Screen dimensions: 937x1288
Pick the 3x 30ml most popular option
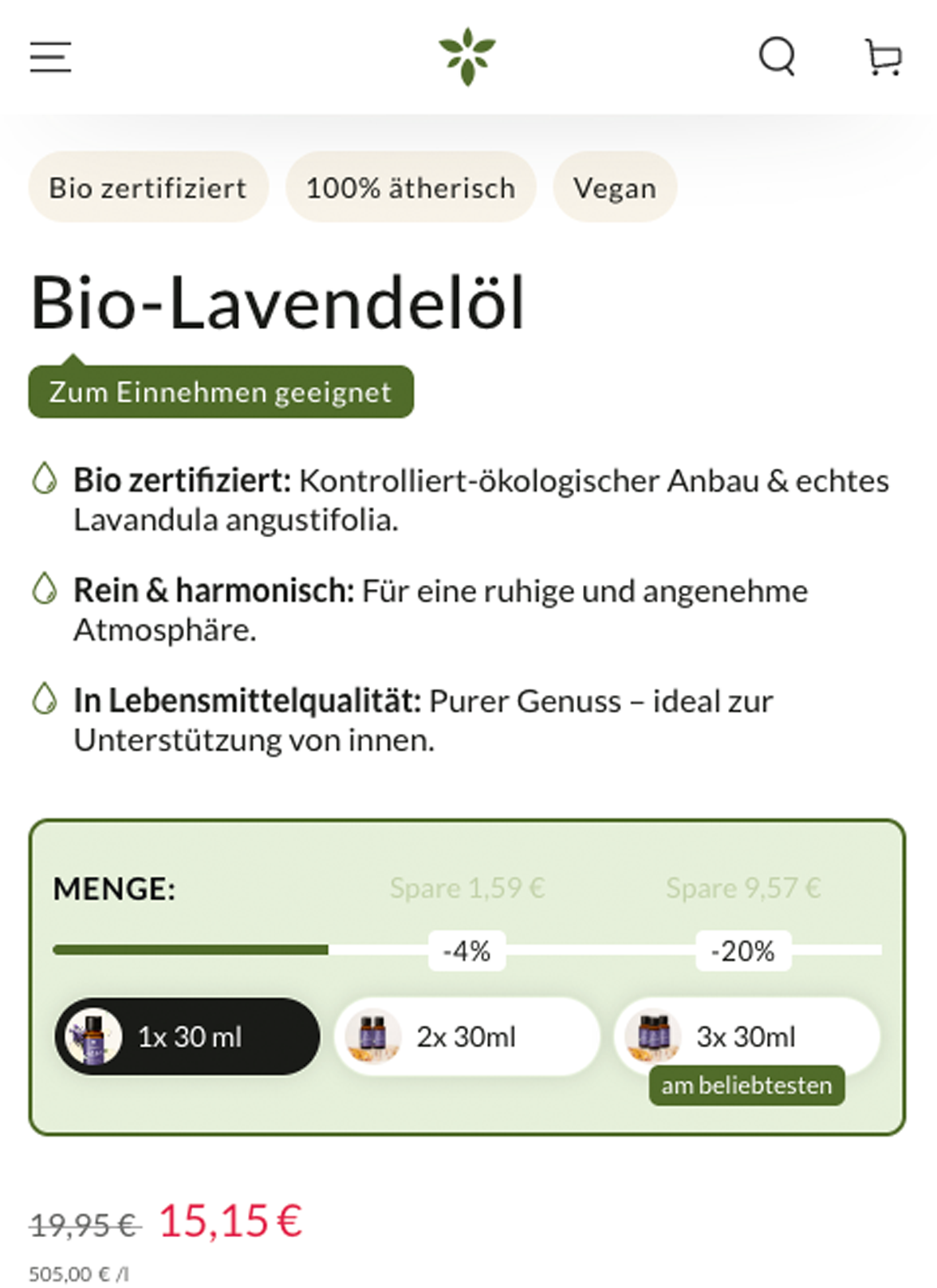click(746, 1036)
